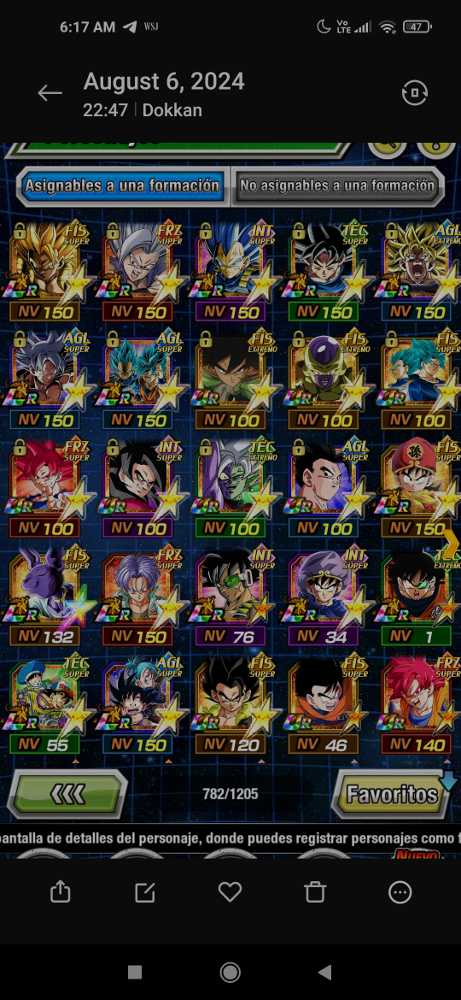Edit the photo with the pencil icon
Viewport: 461px width, 1000px height.
click(x=145, y=892)
